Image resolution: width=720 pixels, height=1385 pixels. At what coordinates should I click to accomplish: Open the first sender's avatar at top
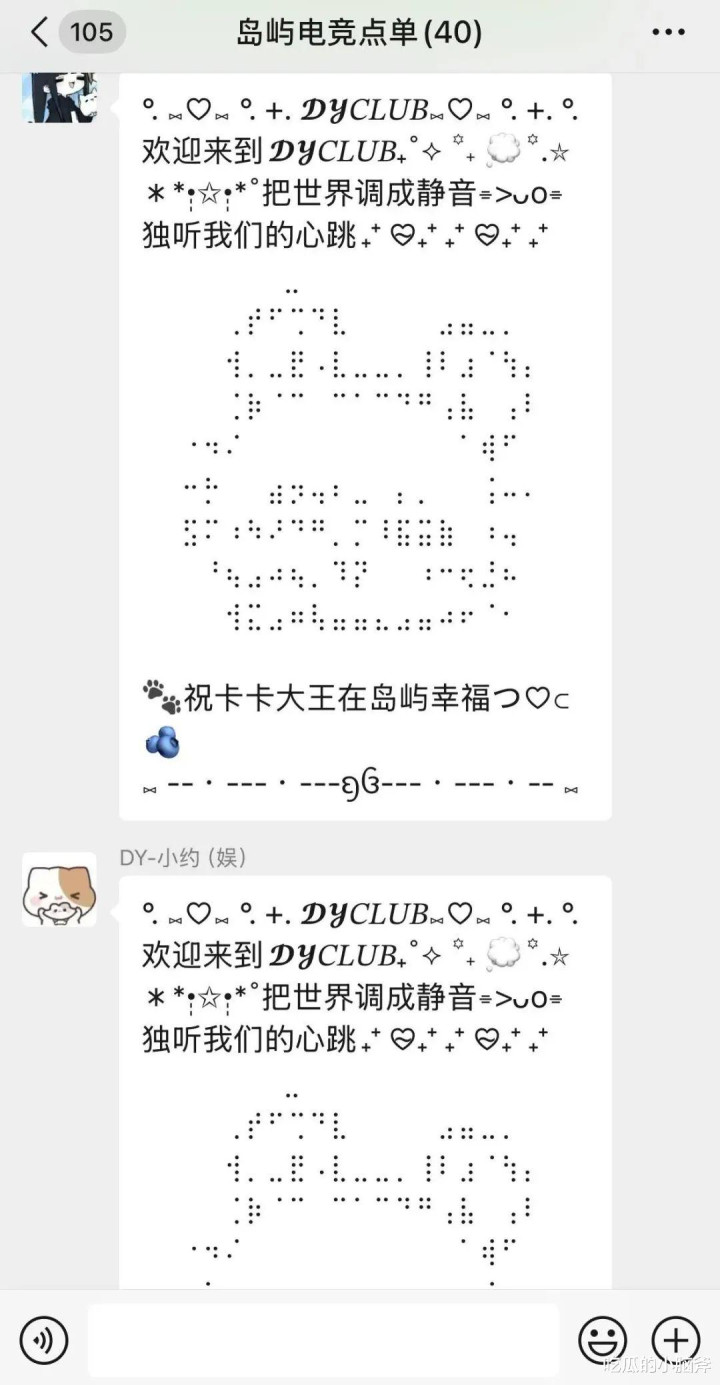coord(59,97)
